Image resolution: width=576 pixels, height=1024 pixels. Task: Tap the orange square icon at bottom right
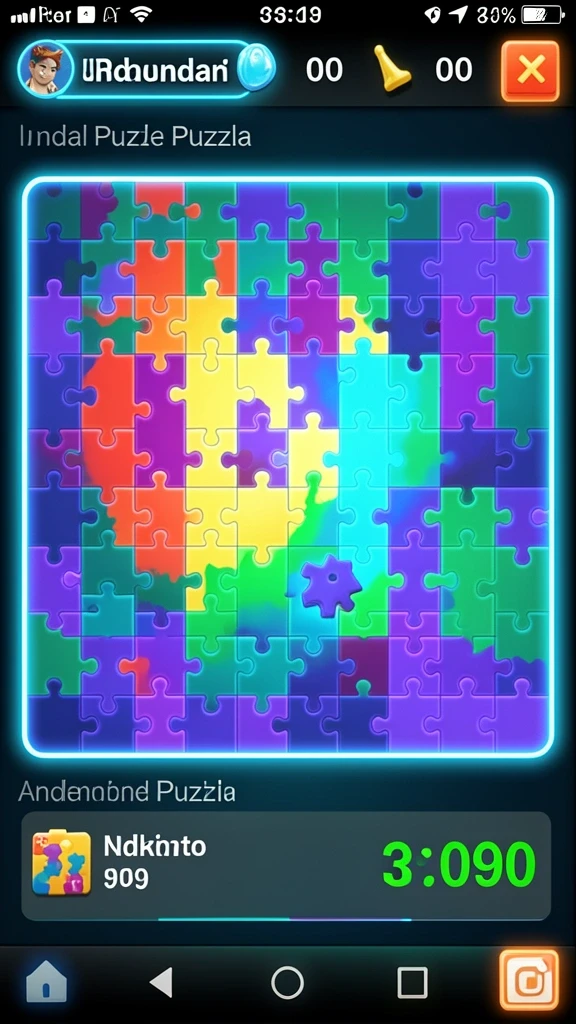(529, 980)
